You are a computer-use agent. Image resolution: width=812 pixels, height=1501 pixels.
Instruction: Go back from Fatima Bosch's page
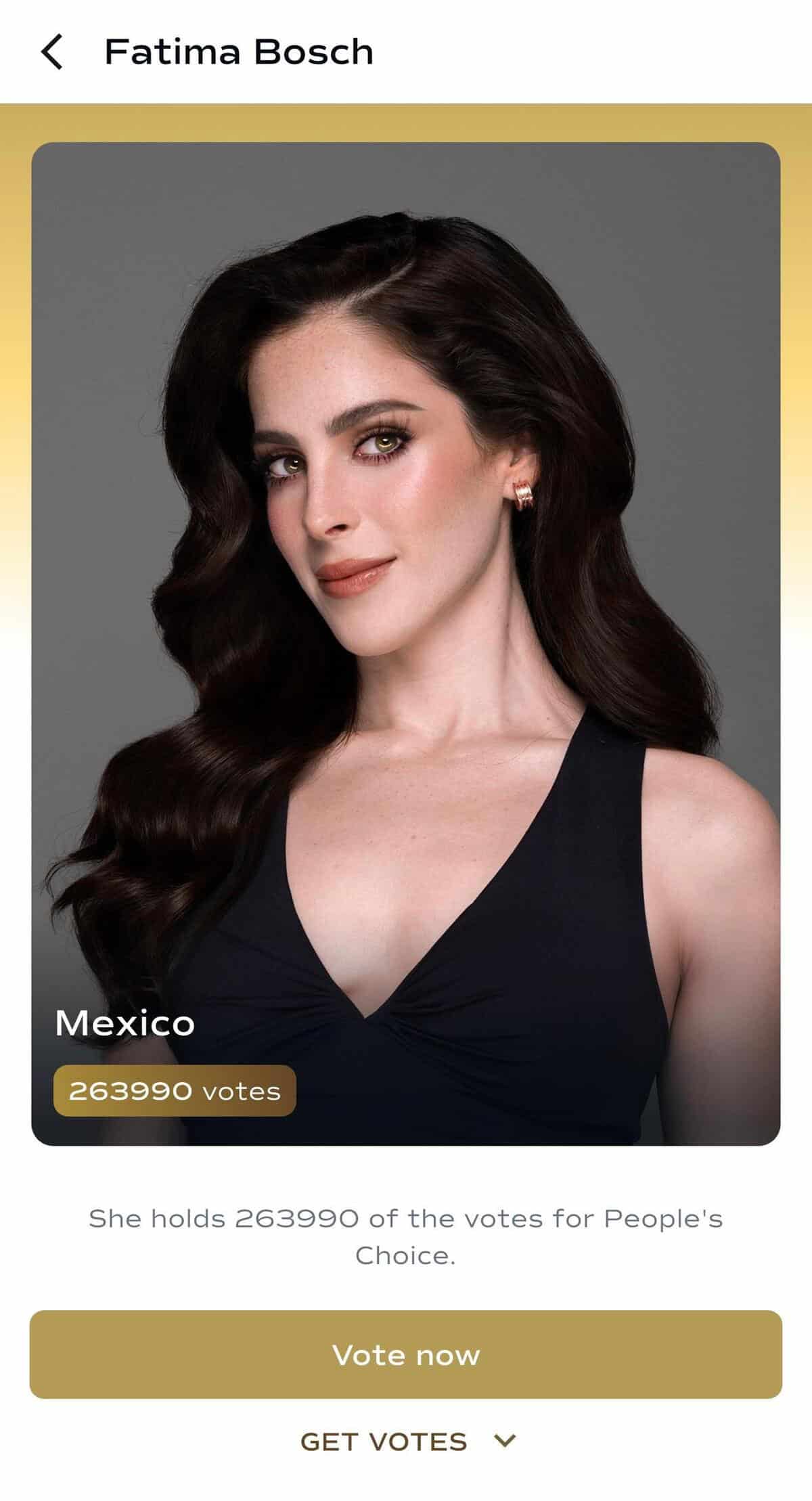(51, 52)
